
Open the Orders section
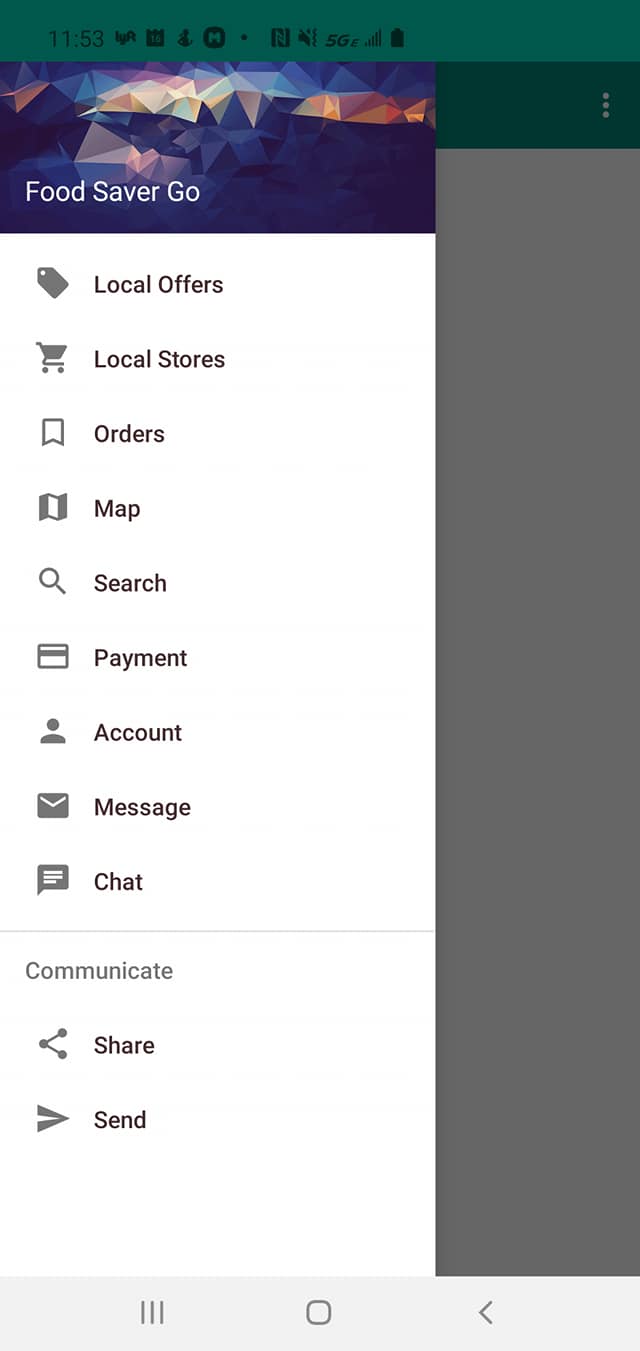pos(217,434)
